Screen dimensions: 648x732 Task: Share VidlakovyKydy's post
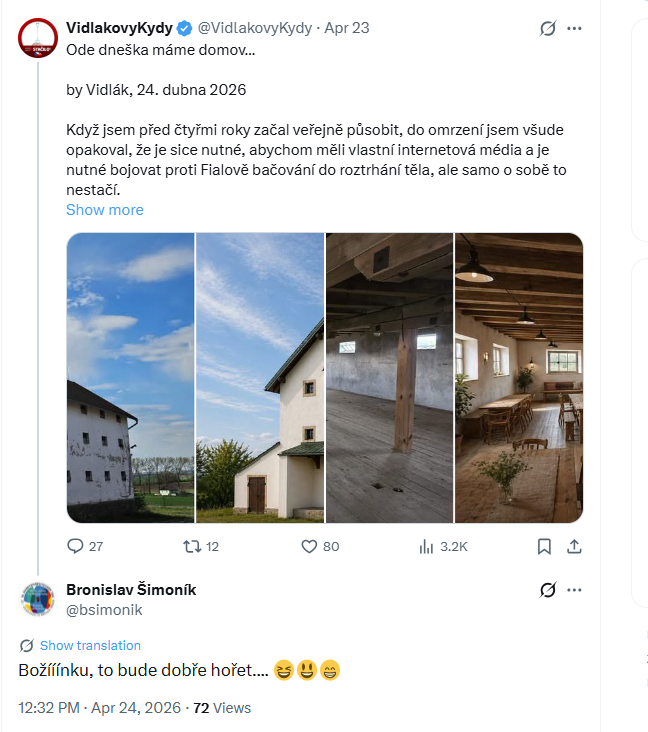[574, 546]
